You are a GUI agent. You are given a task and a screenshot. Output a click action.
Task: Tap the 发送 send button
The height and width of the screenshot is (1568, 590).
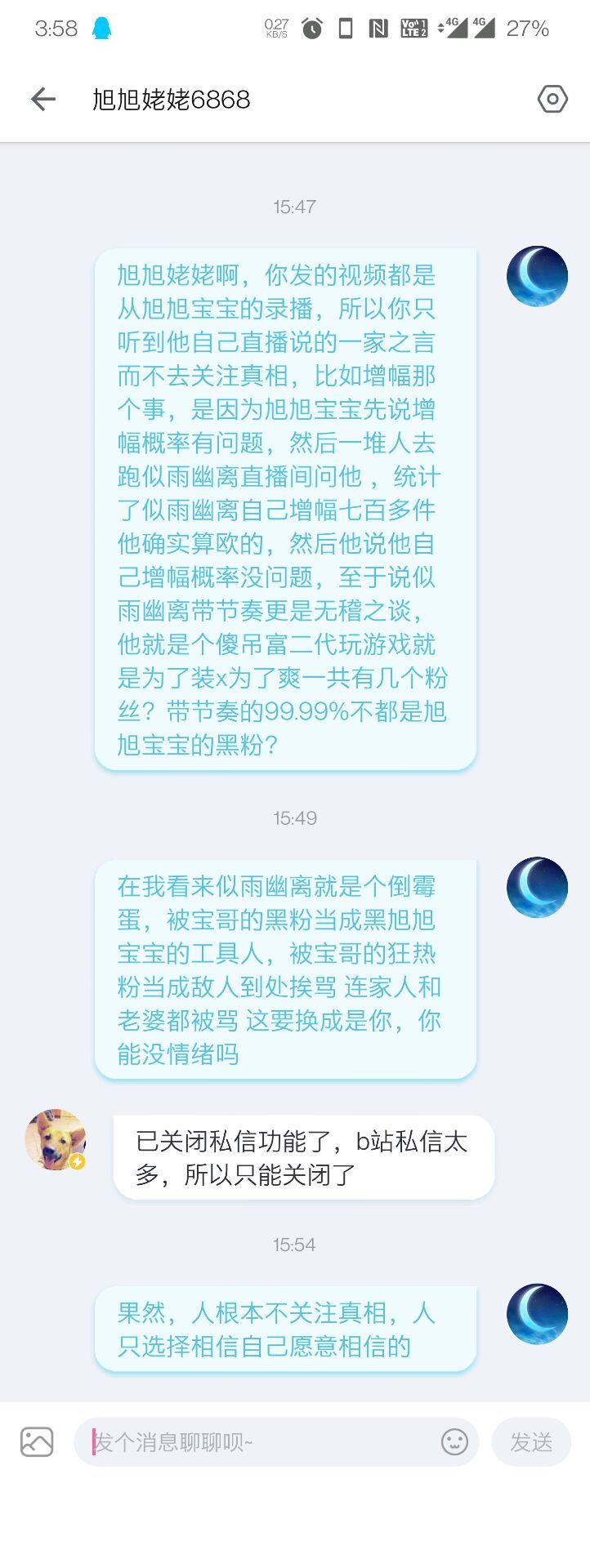click(x=531, y=1442)
